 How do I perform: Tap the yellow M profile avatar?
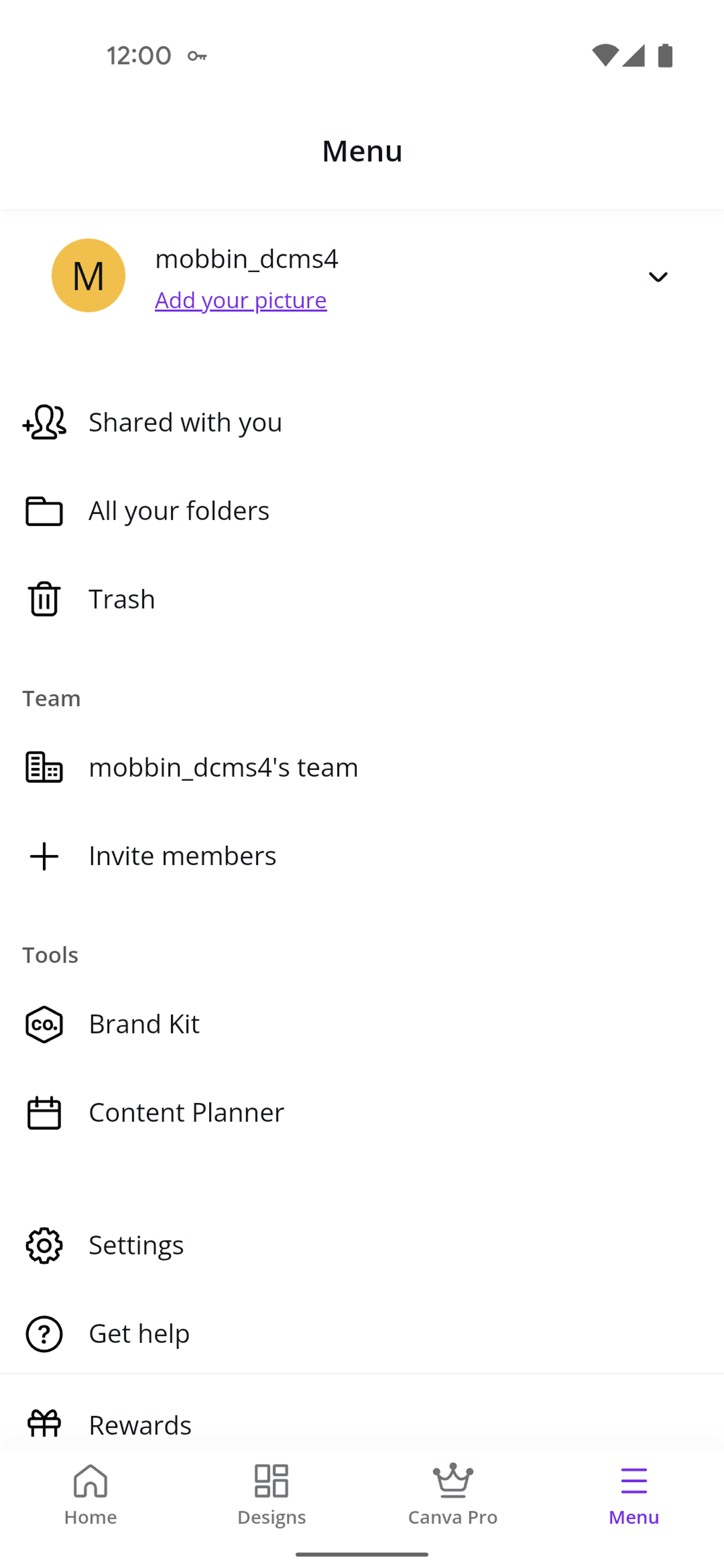[x=88, y=276]
